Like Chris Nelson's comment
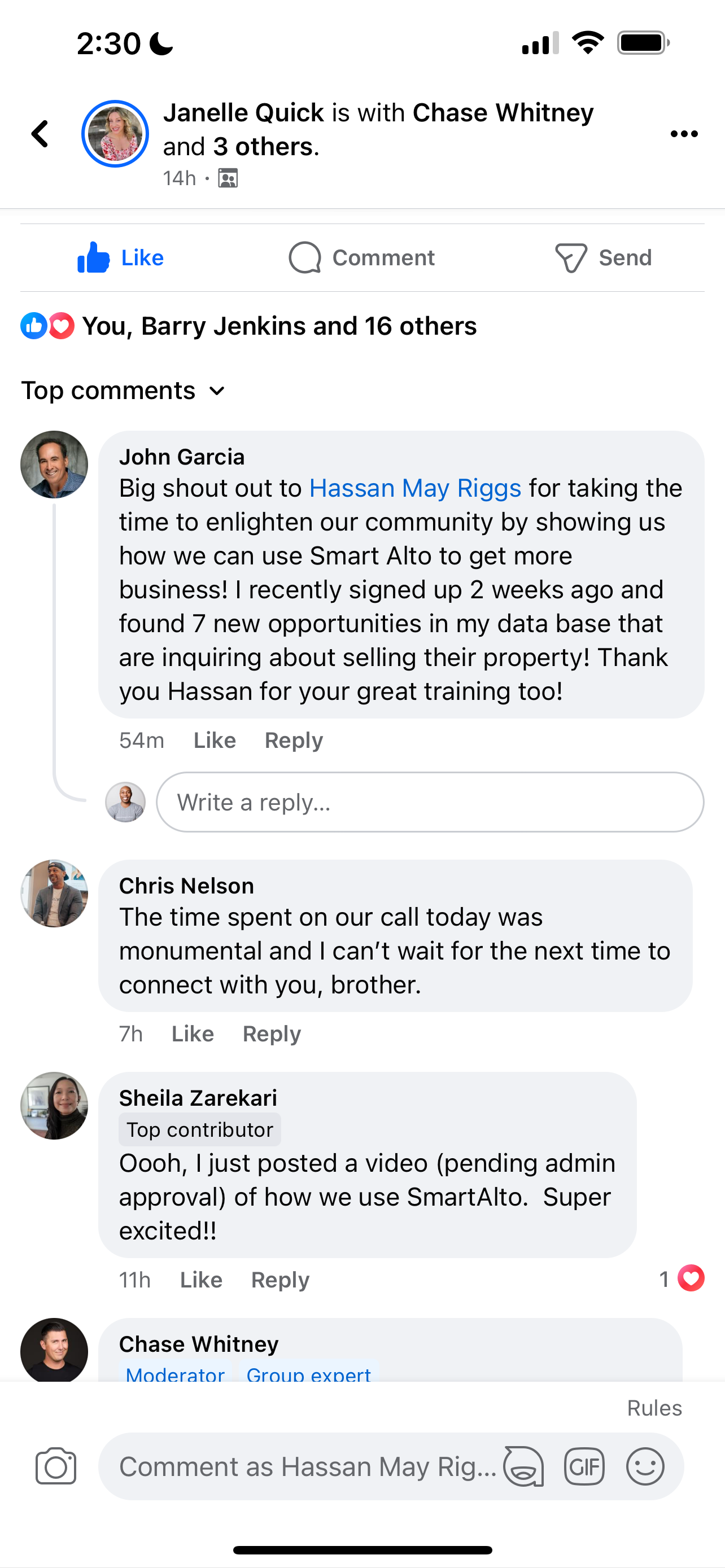 coord(193,1033)
